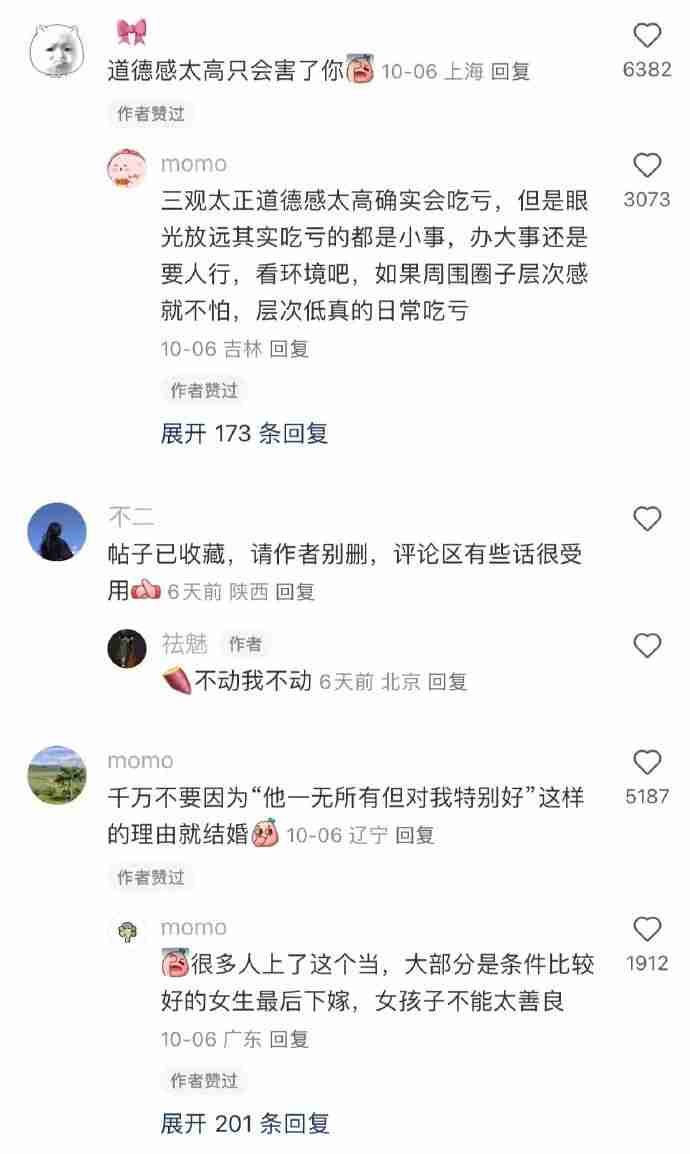Image resolution: width=690 pixels, height=1154 pixels.
Task: Like 祛魅's reply 不动我不动
Action: point(647,645)
